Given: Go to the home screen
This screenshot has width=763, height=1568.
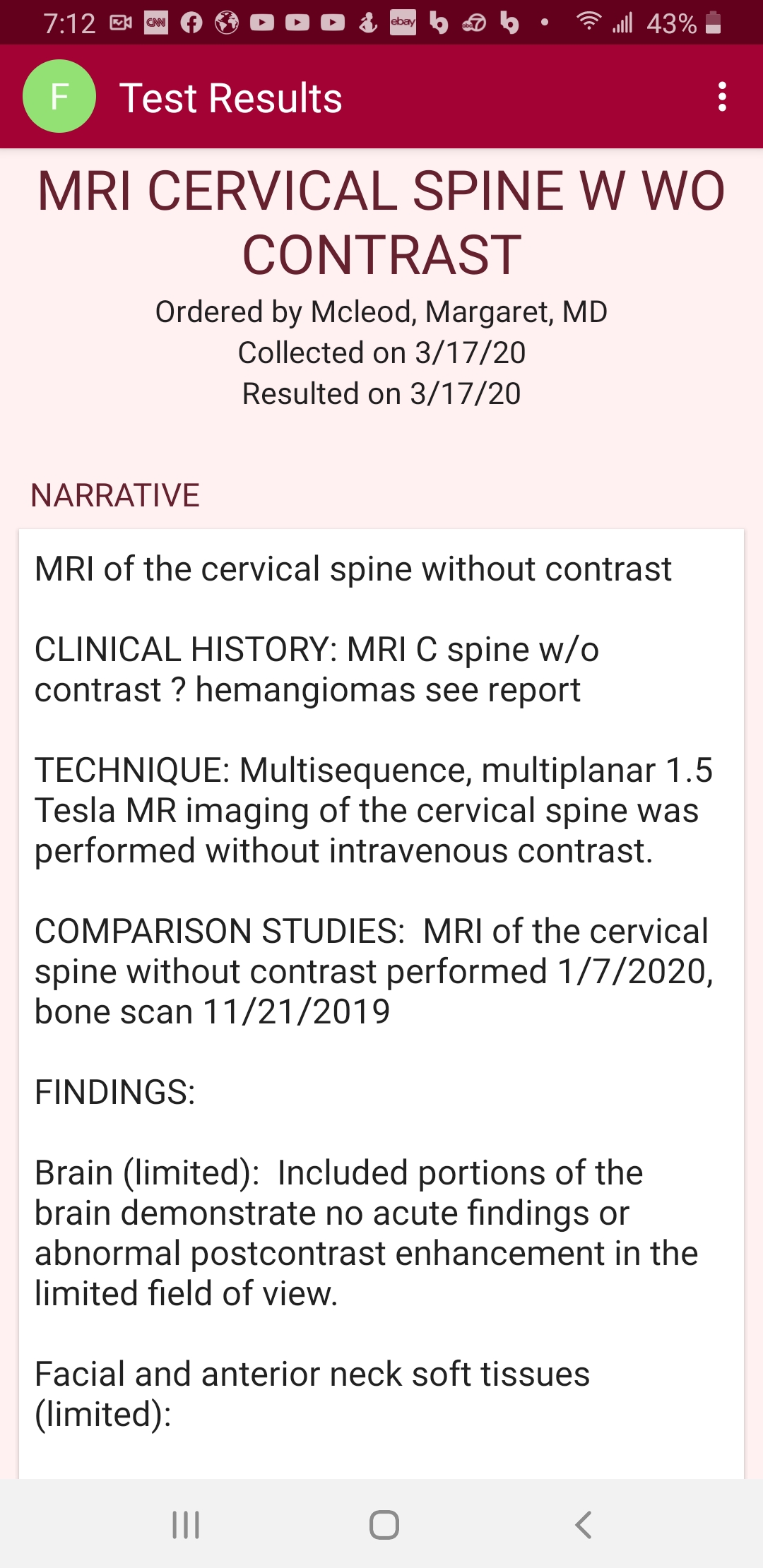Looking at the screenshot, I should 384,1525.
